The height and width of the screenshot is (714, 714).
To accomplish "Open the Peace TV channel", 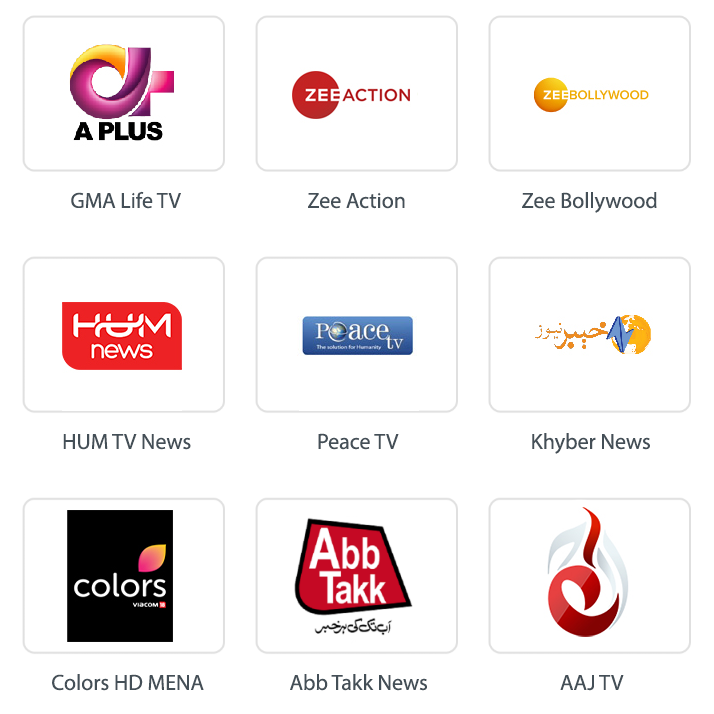I will [x=356, y=335].
